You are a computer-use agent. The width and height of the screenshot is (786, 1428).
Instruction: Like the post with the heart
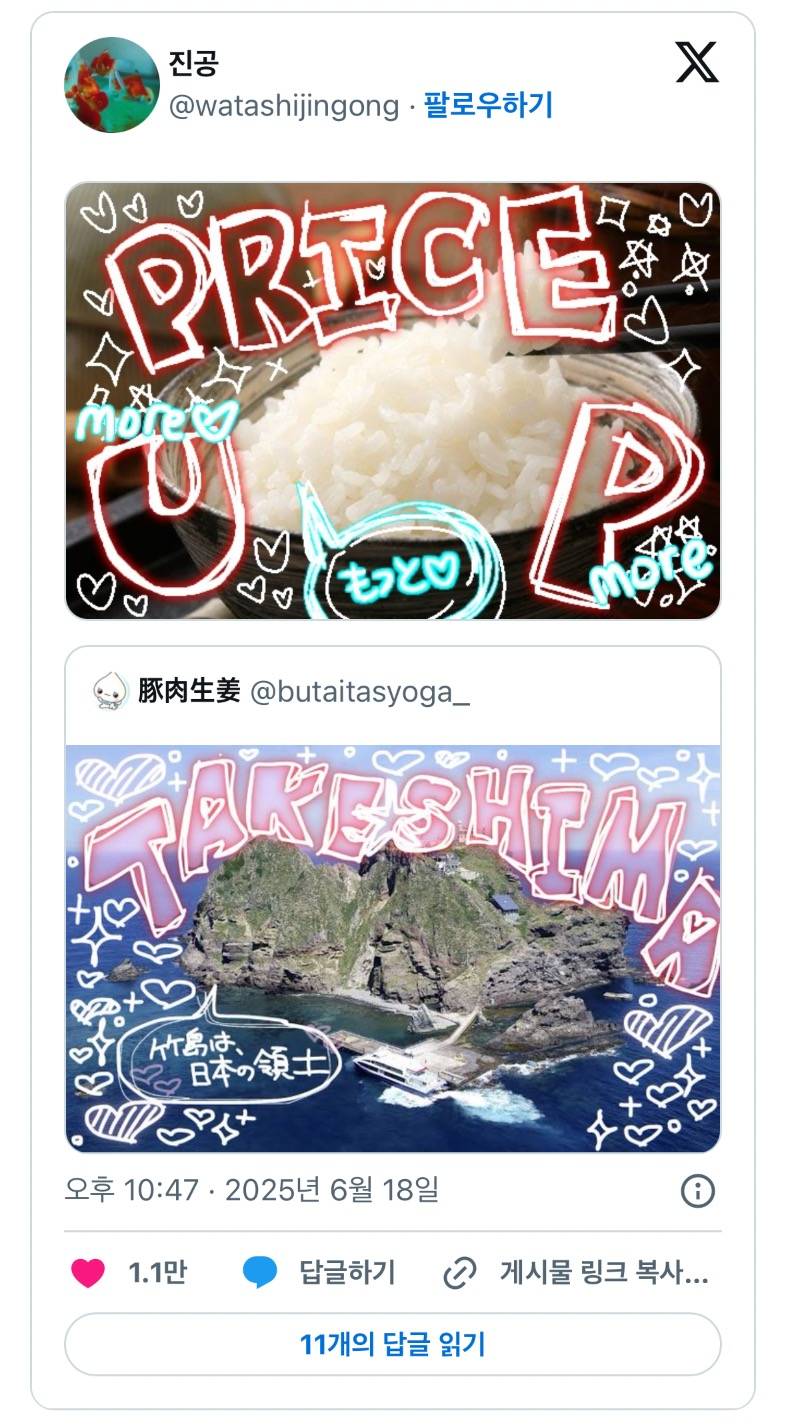89,1272
